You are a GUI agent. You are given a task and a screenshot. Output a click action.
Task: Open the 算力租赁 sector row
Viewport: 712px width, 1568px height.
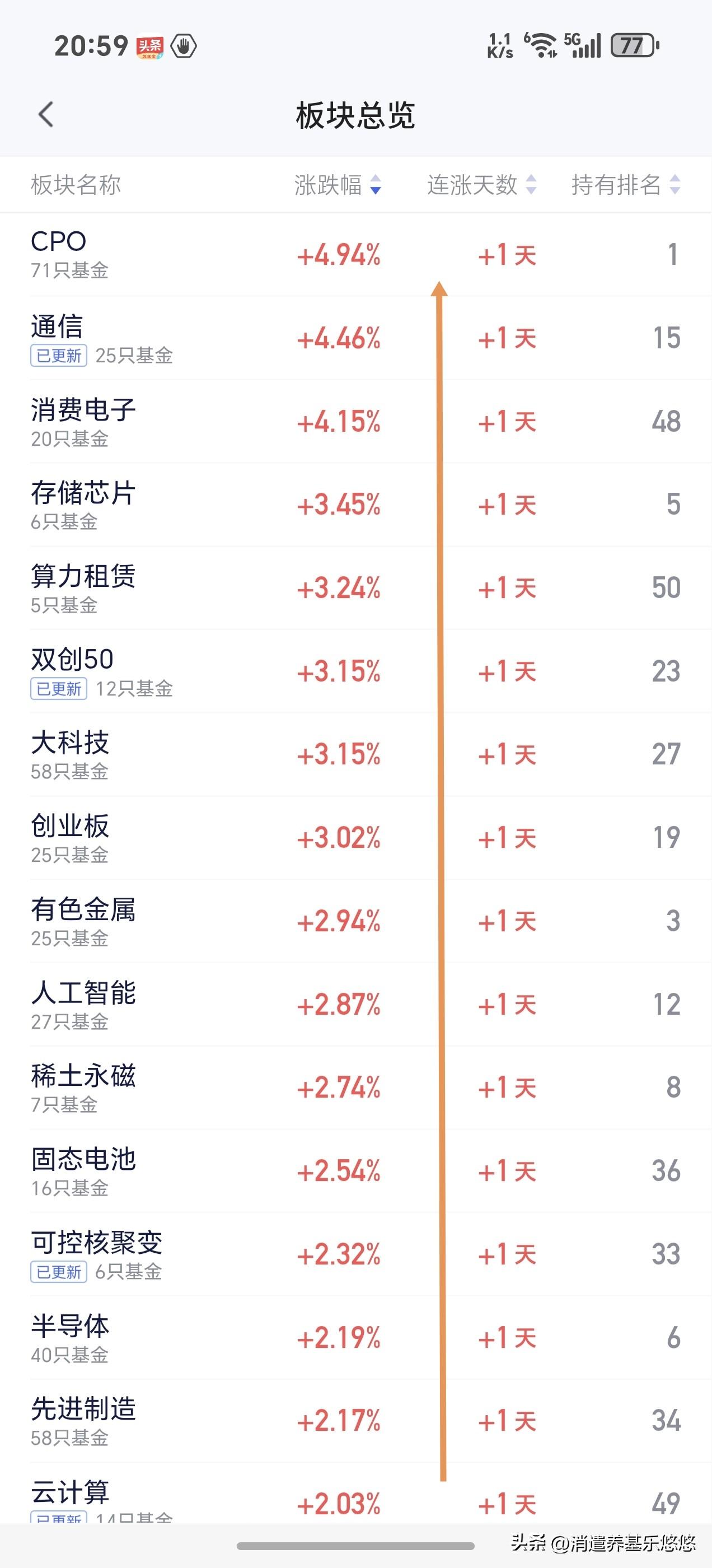(x=356, y=588)
